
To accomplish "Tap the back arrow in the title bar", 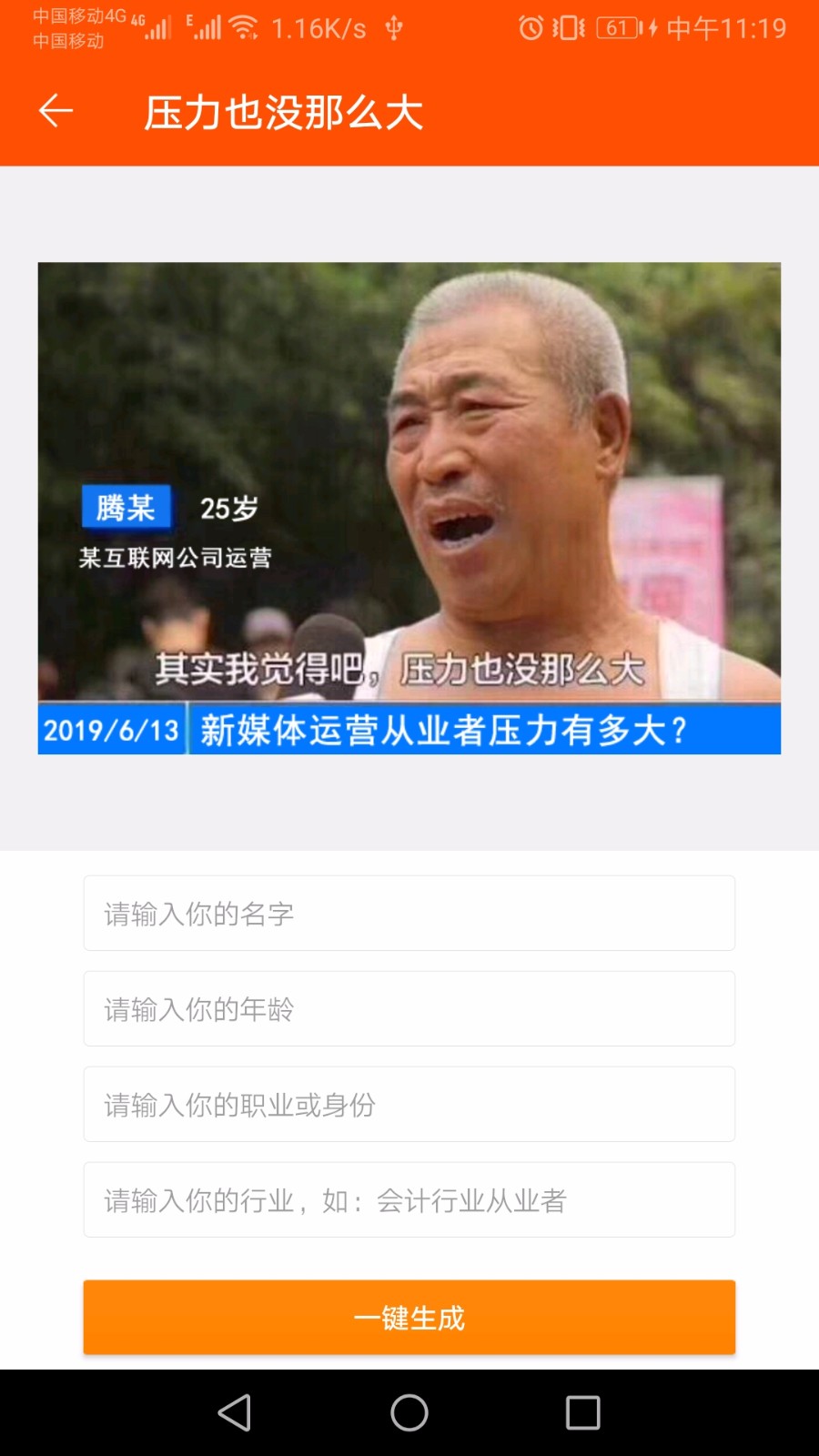I will pos(55,110).
